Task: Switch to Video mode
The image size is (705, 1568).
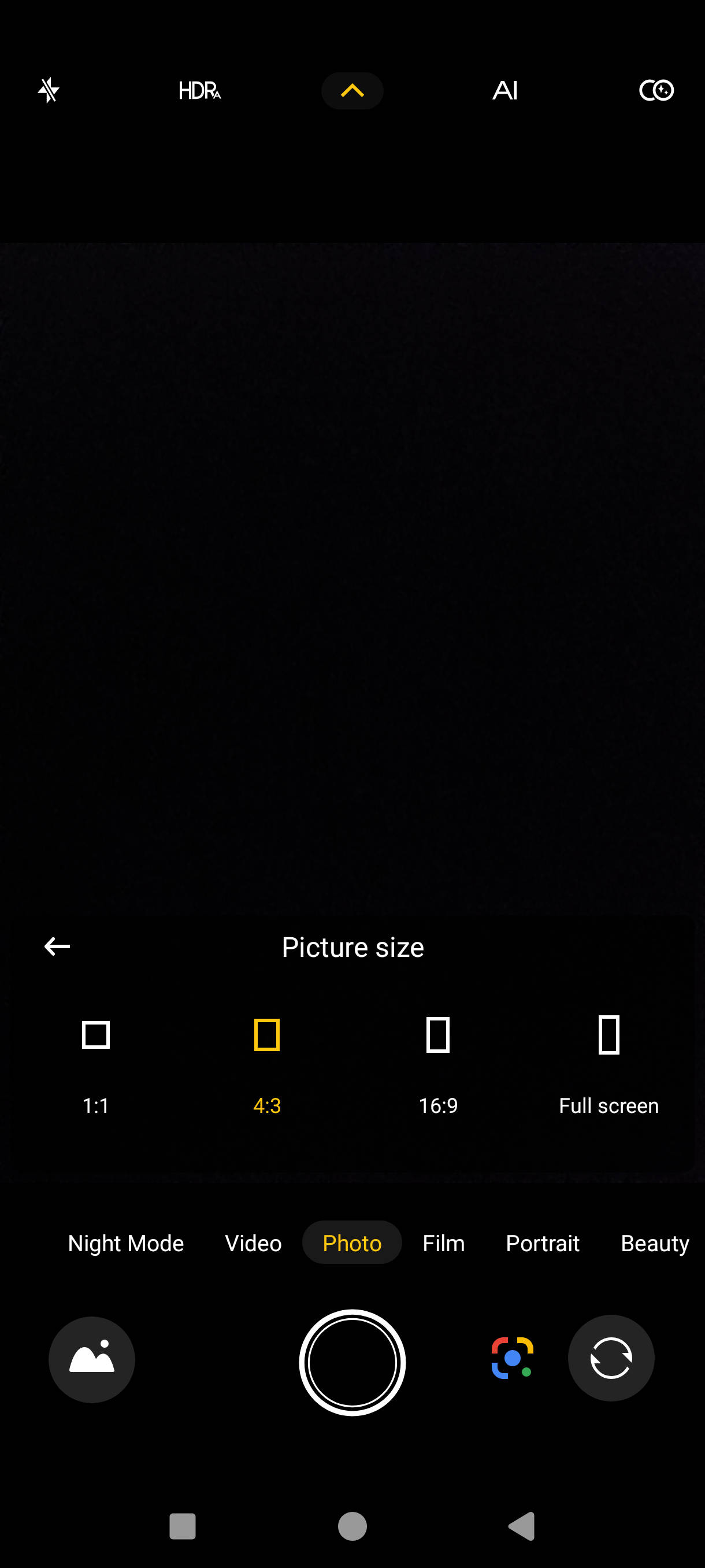Action: coord(253,1243)
